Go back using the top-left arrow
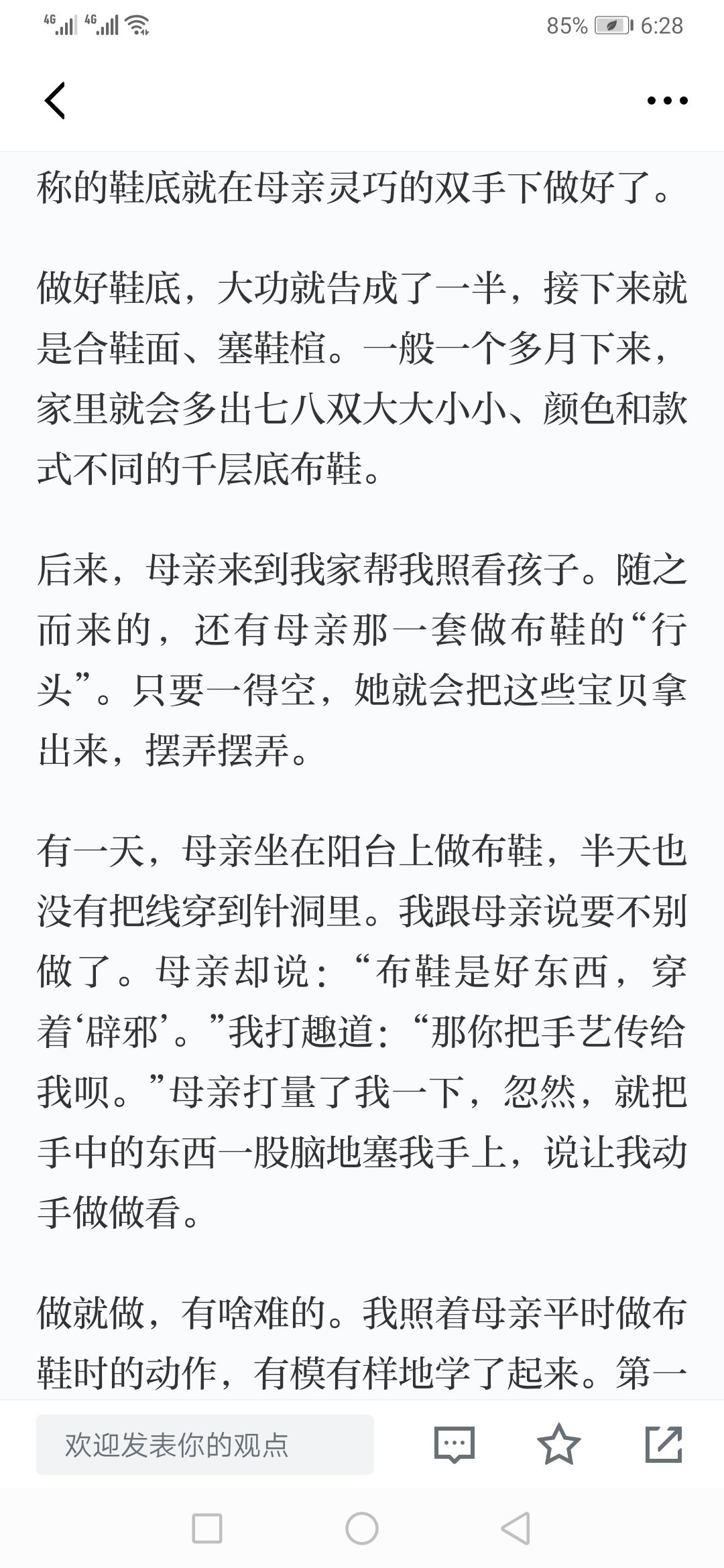Viewport: 724px width, 1568px height. pyautogui.click(x=55, y=101)
